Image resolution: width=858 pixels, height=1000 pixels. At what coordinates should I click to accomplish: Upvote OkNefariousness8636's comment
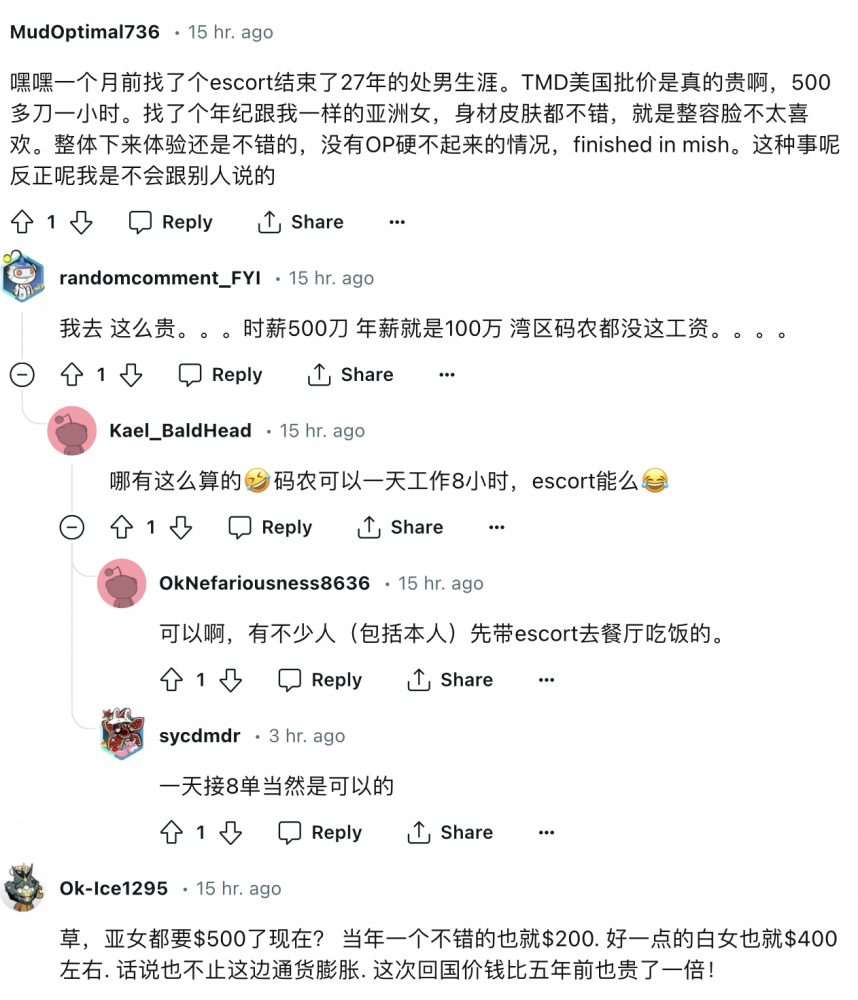coord(172,680)
